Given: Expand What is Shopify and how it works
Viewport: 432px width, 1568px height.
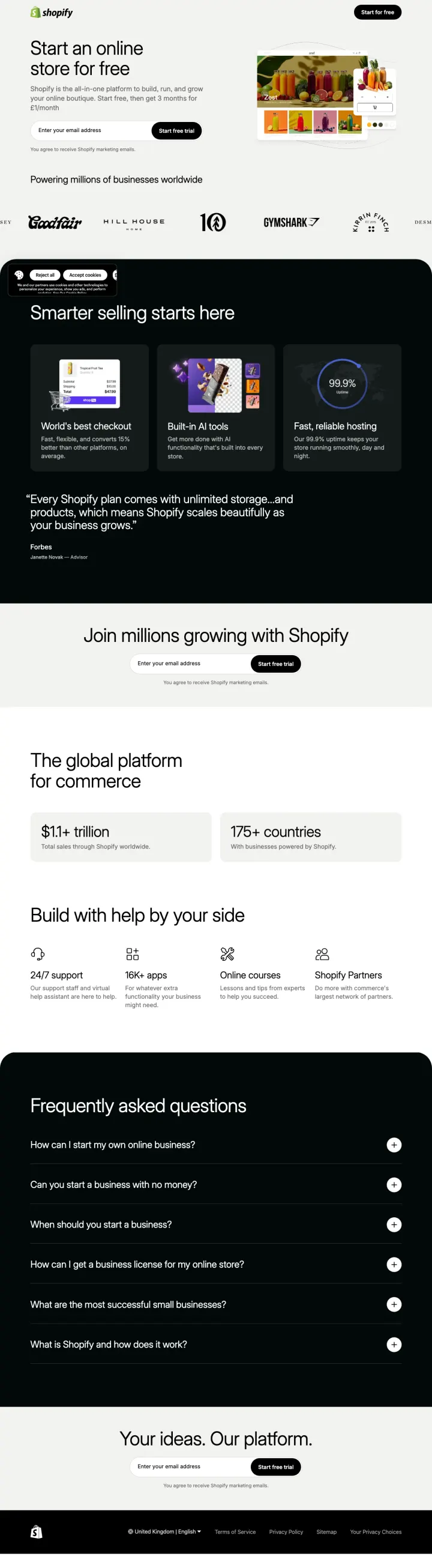Looking at the screenshot, I should [394, 1345].
